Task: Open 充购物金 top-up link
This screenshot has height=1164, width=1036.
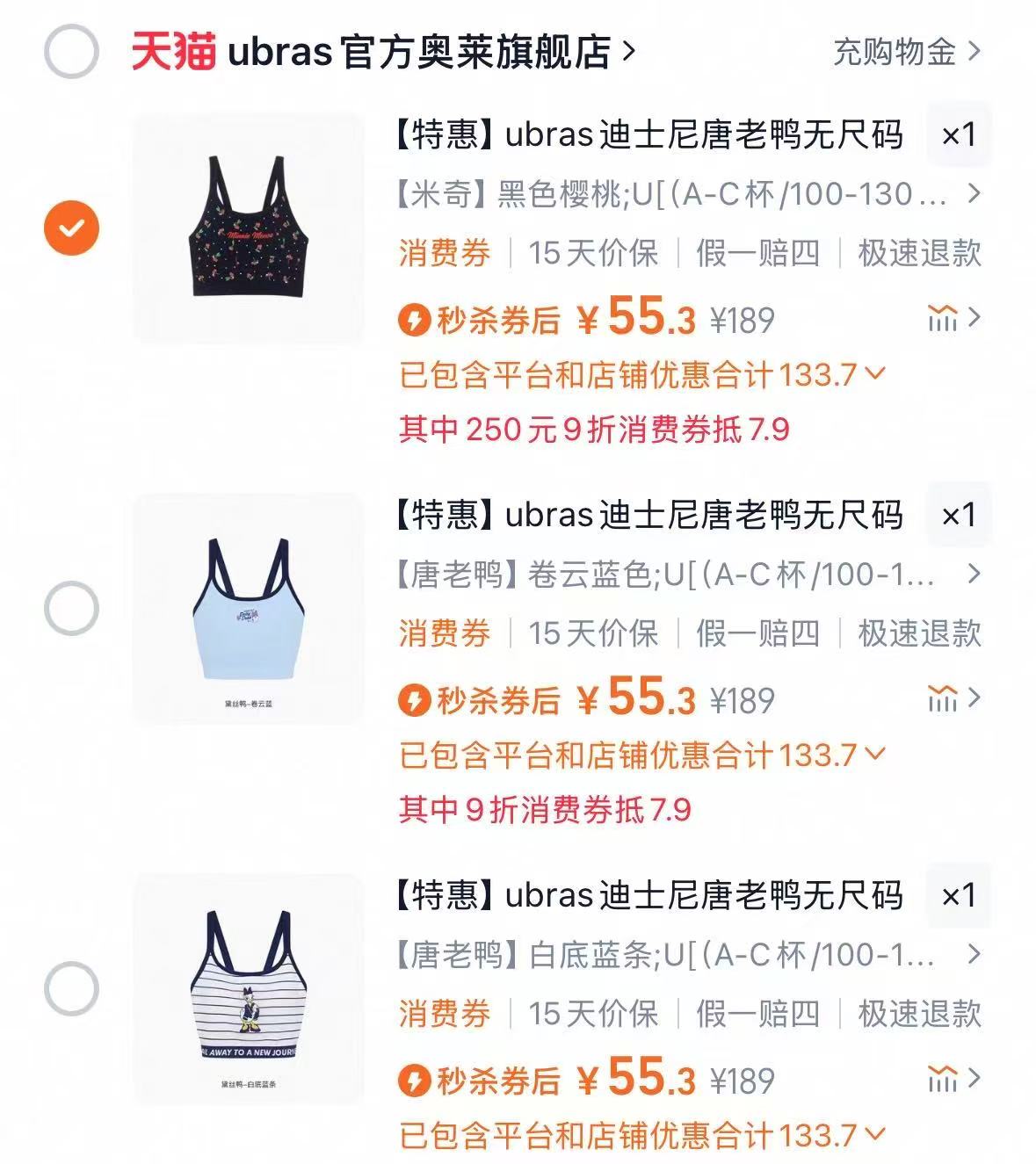Action: point(905,52)
